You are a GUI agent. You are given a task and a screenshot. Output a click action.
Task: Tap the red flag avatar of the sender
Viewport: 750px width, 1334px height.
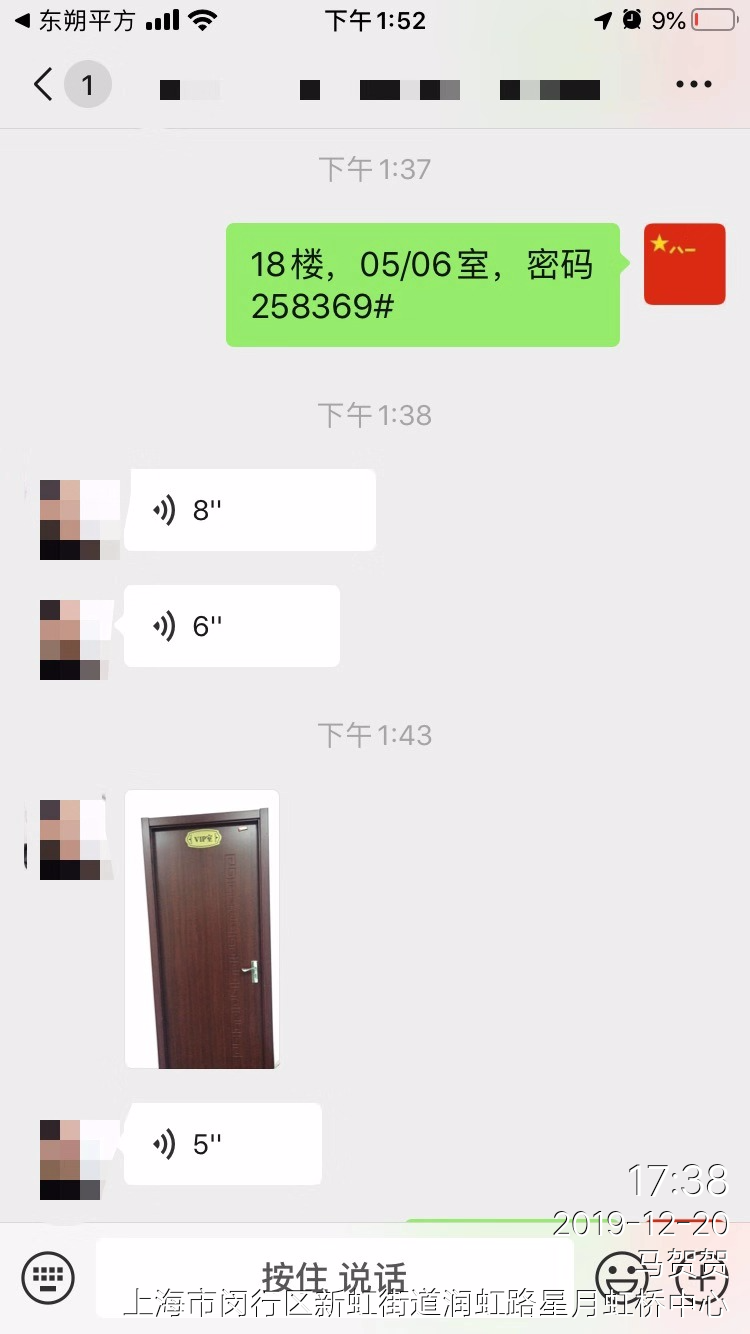pyautogui.click(x=684, y=264)
